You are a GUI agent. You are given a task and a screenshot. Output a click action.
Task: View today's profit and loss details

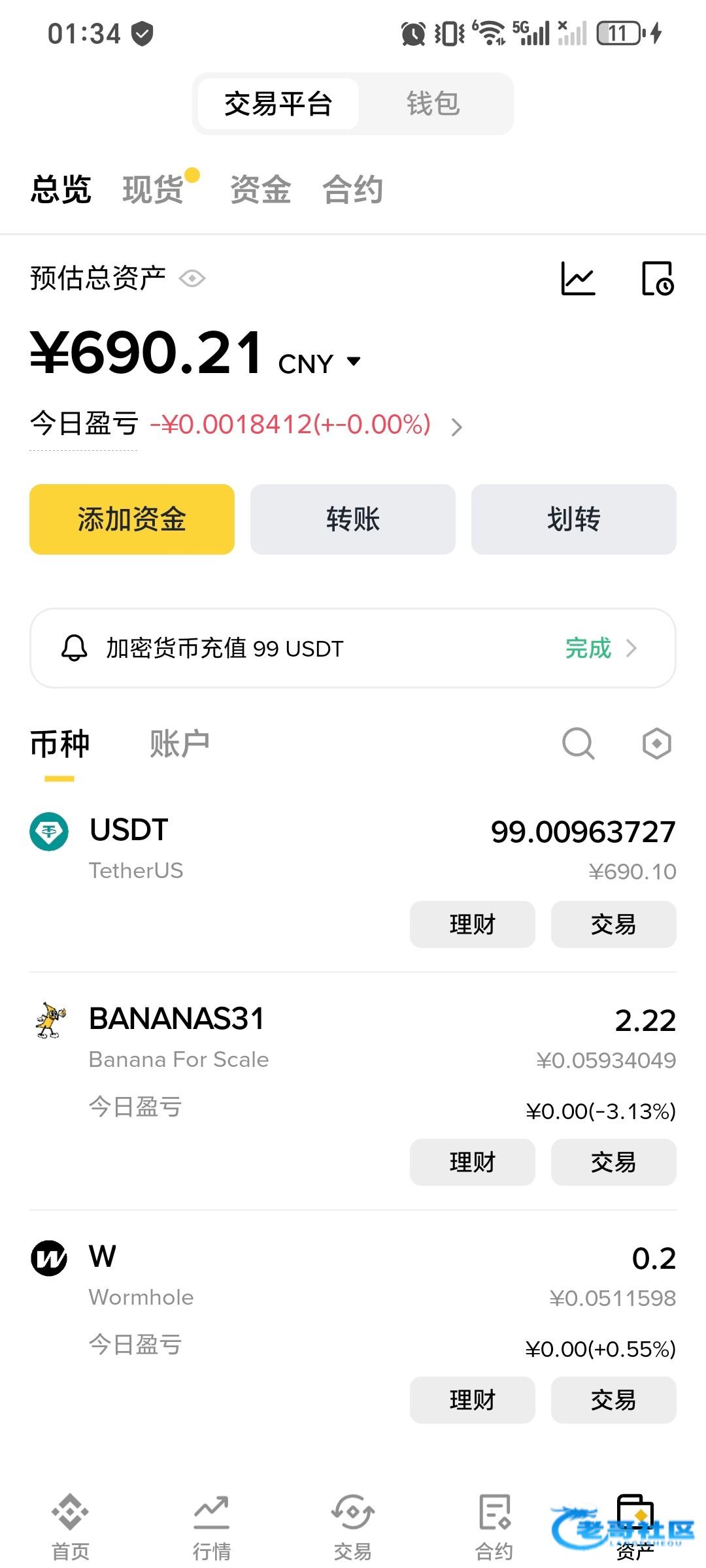click(x=457, y=427)
